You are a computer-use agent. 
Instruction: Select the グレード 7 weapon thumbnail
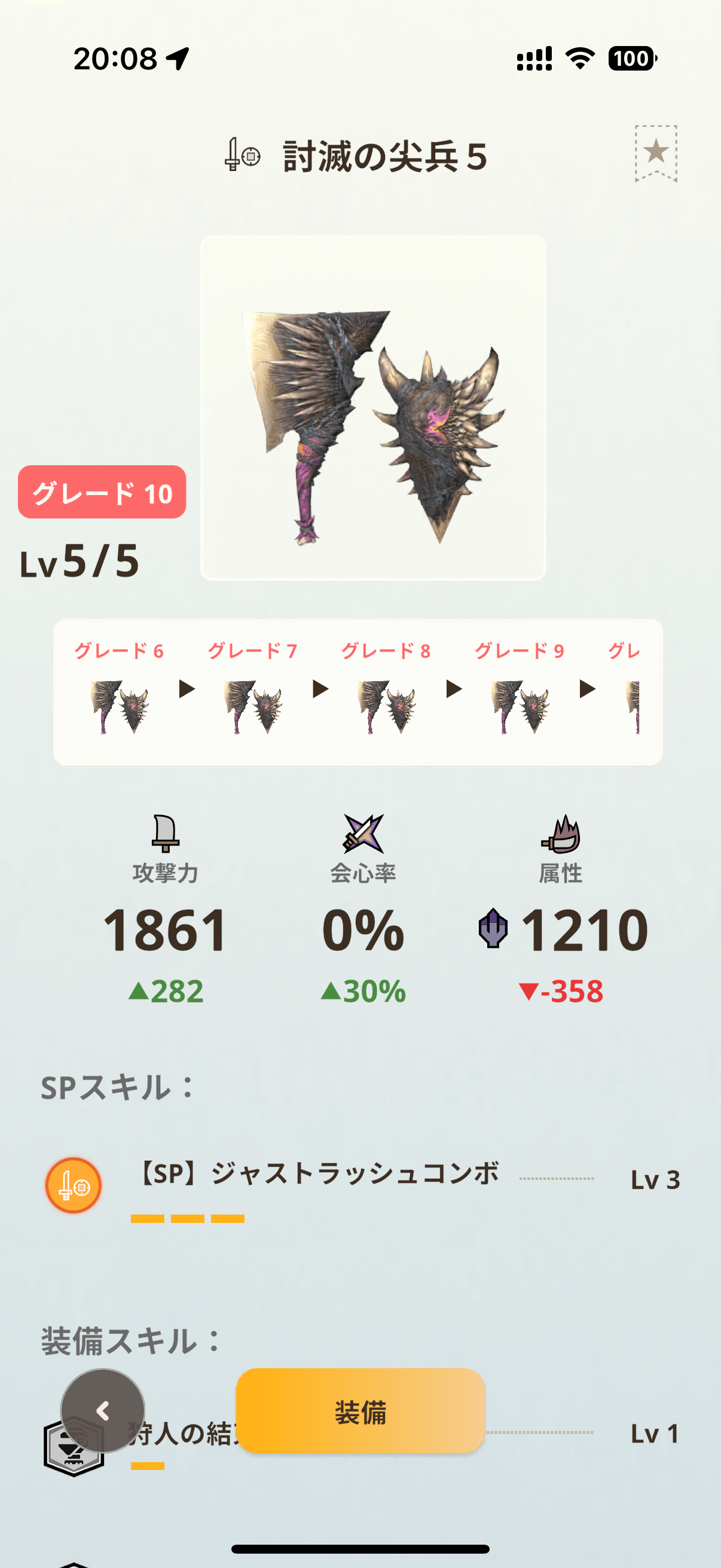coord(252,706)
